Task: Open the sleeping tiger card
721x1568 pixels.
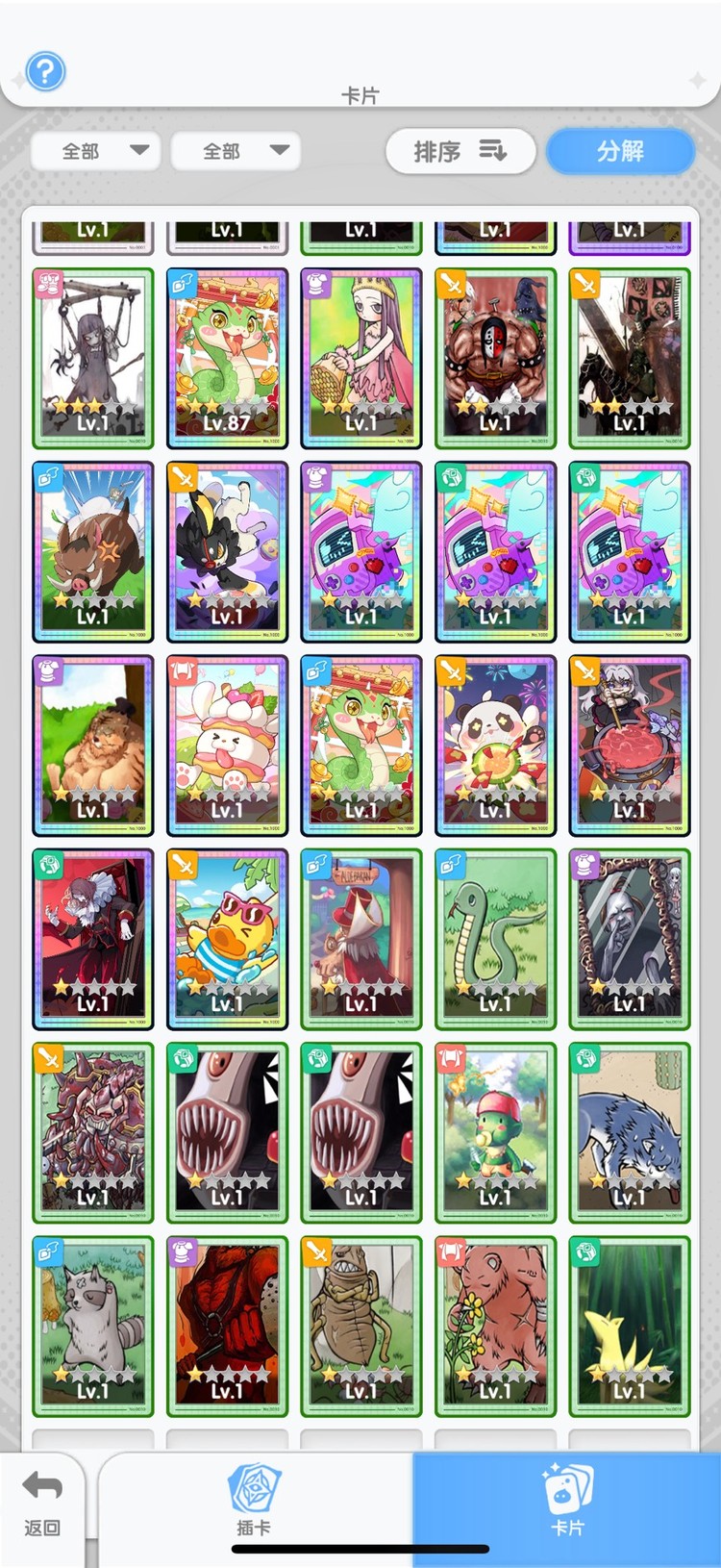Action: click(92, 746)
